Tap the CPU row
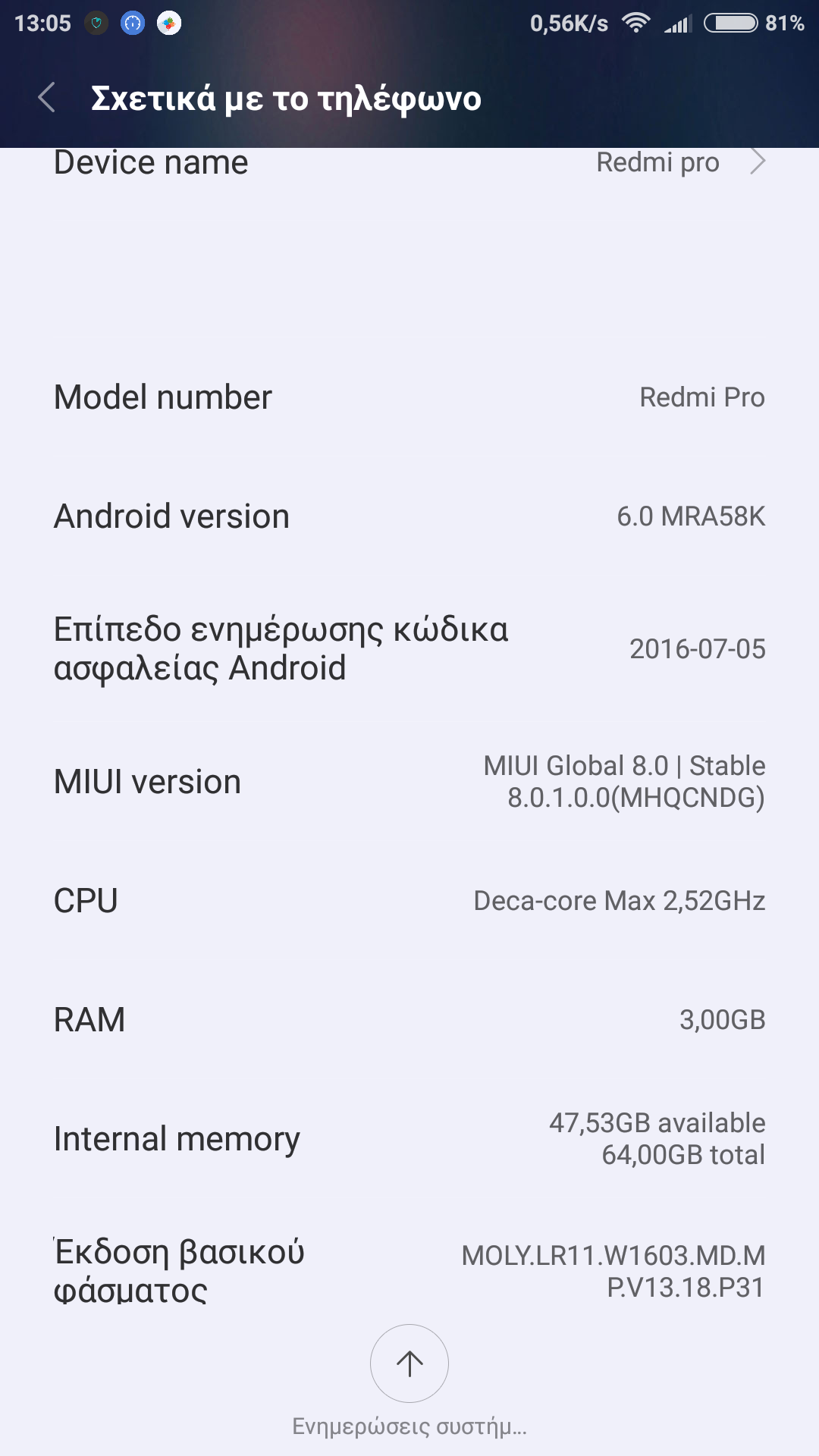This screenshot has width=819, height=1456. (409, 901)
